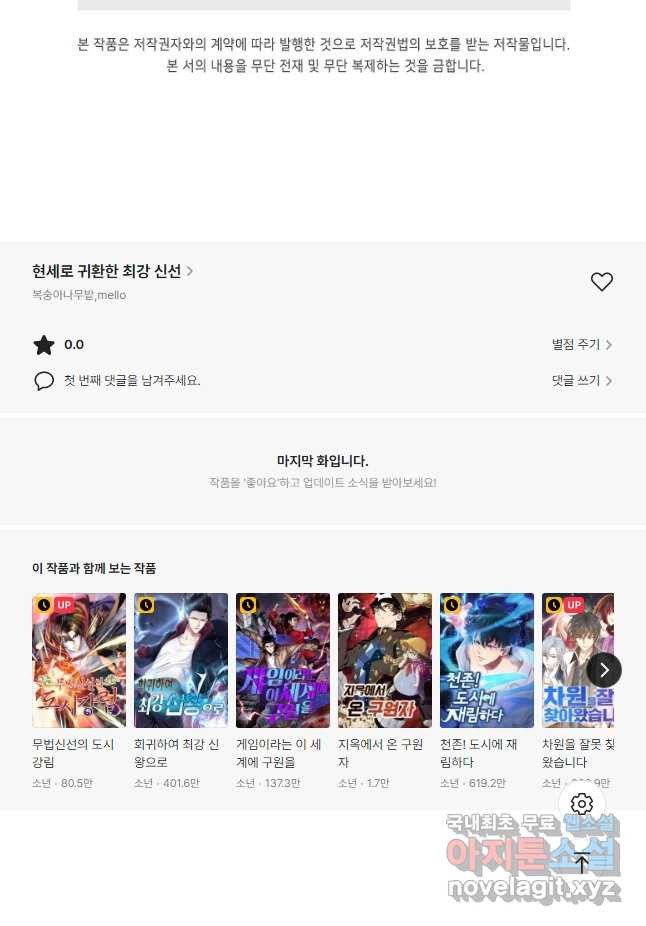Jump back to top with arrow button

(582, 862)
